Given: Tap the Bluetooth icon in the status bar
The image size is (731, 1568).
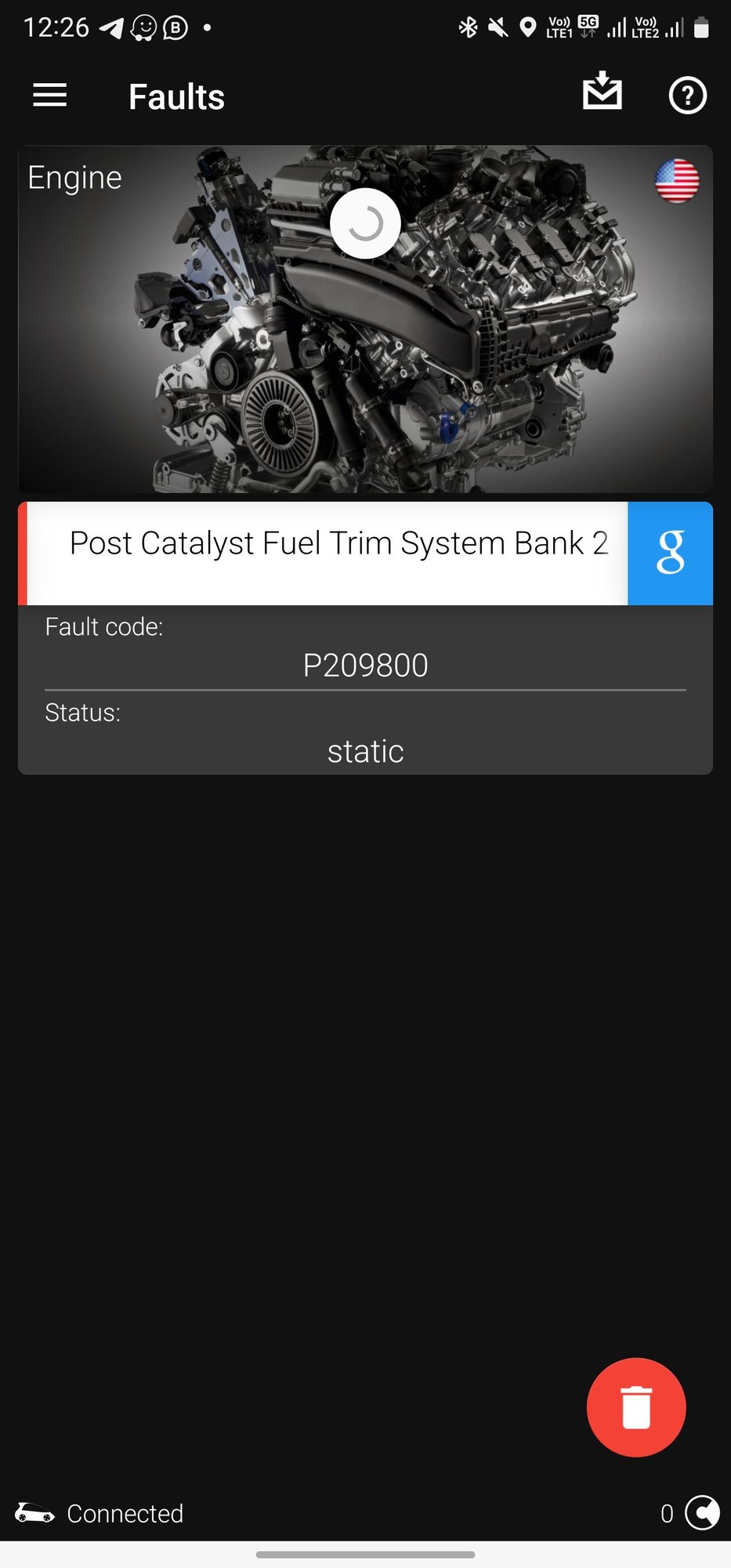Looking at the screenshot, I should (x=468, y=26).
